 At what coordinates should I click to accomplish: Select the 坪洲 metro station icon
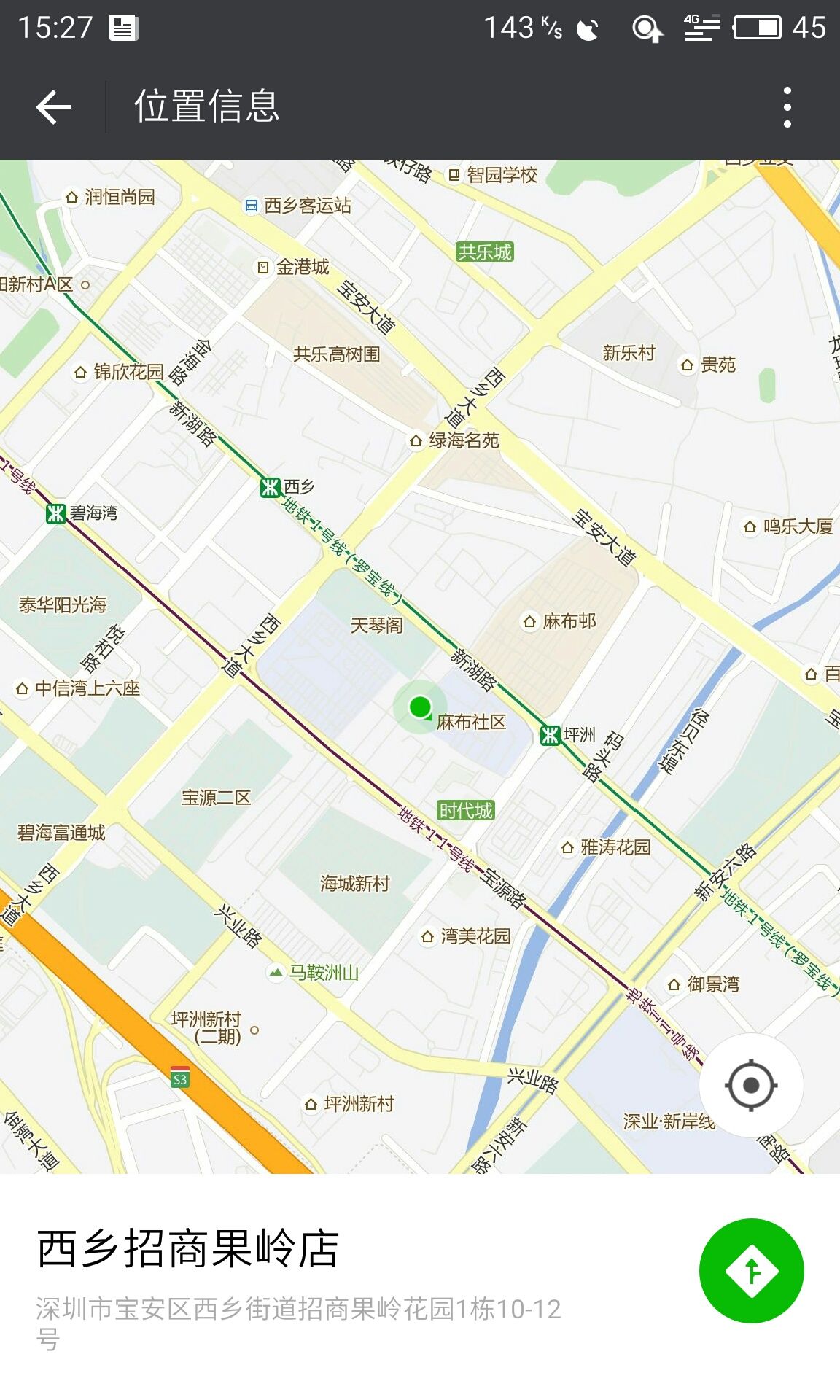tap(551, 737)
